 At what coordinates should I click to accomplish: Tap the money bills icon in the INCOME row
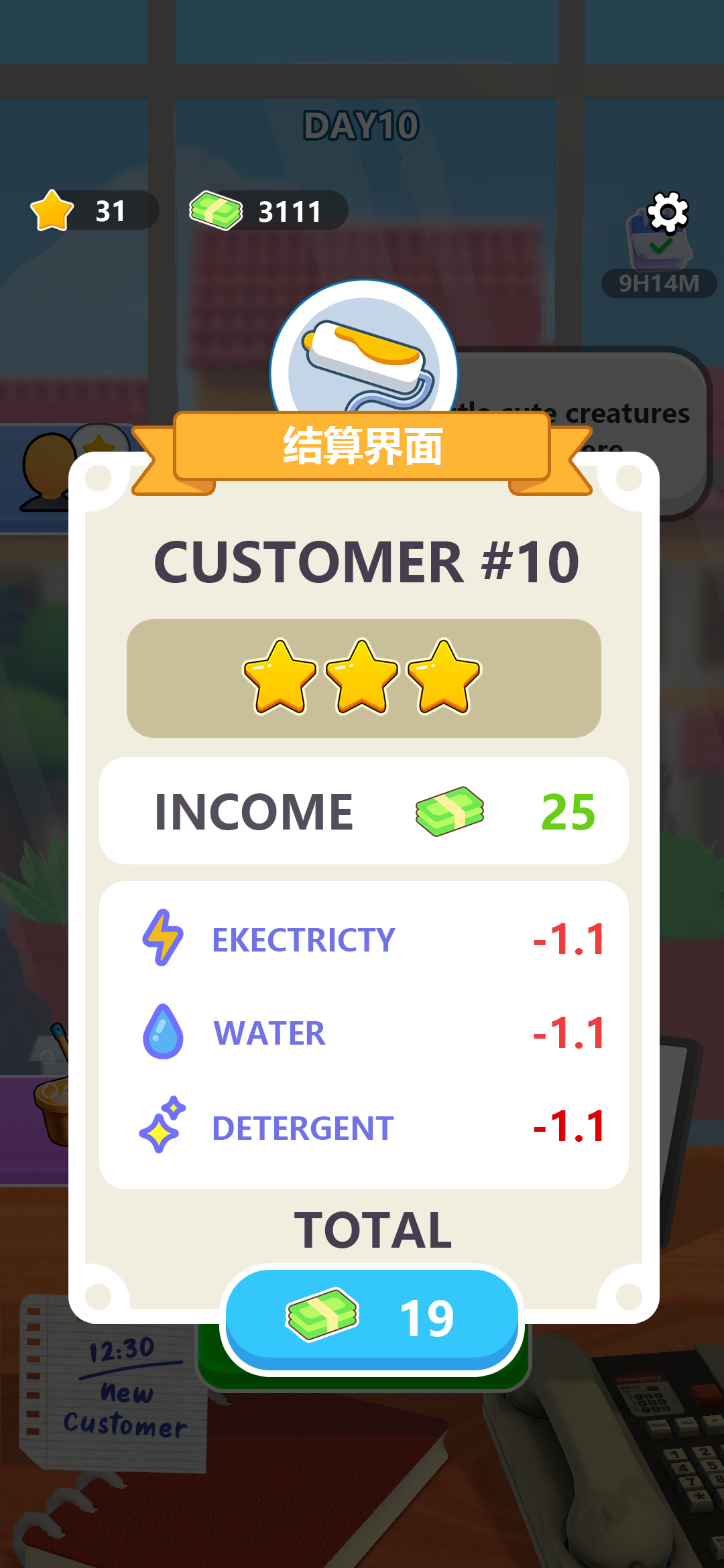[x=449, y=812]
